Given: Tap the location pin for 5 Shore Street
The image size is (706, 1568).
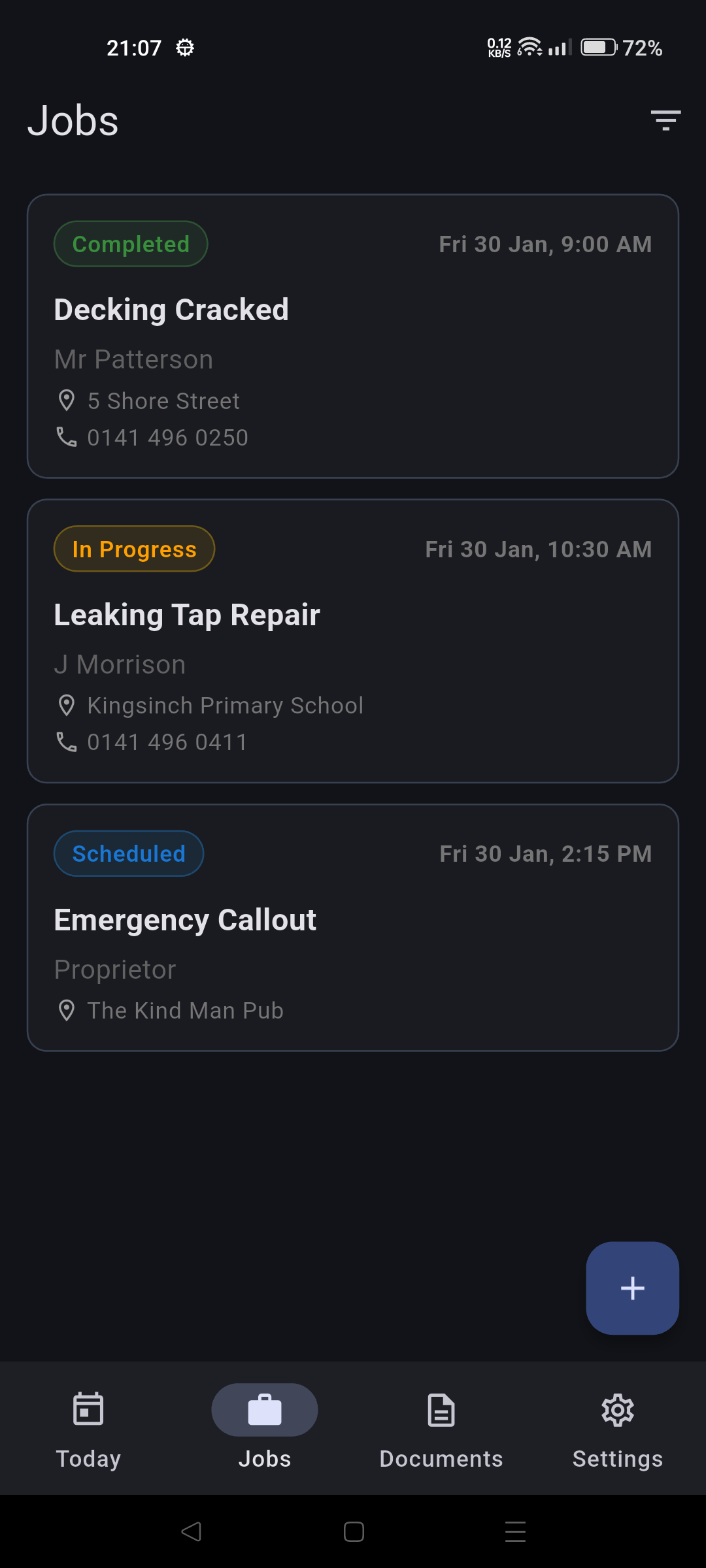Looking at the screenshot, I should click(x=67, y=400).
